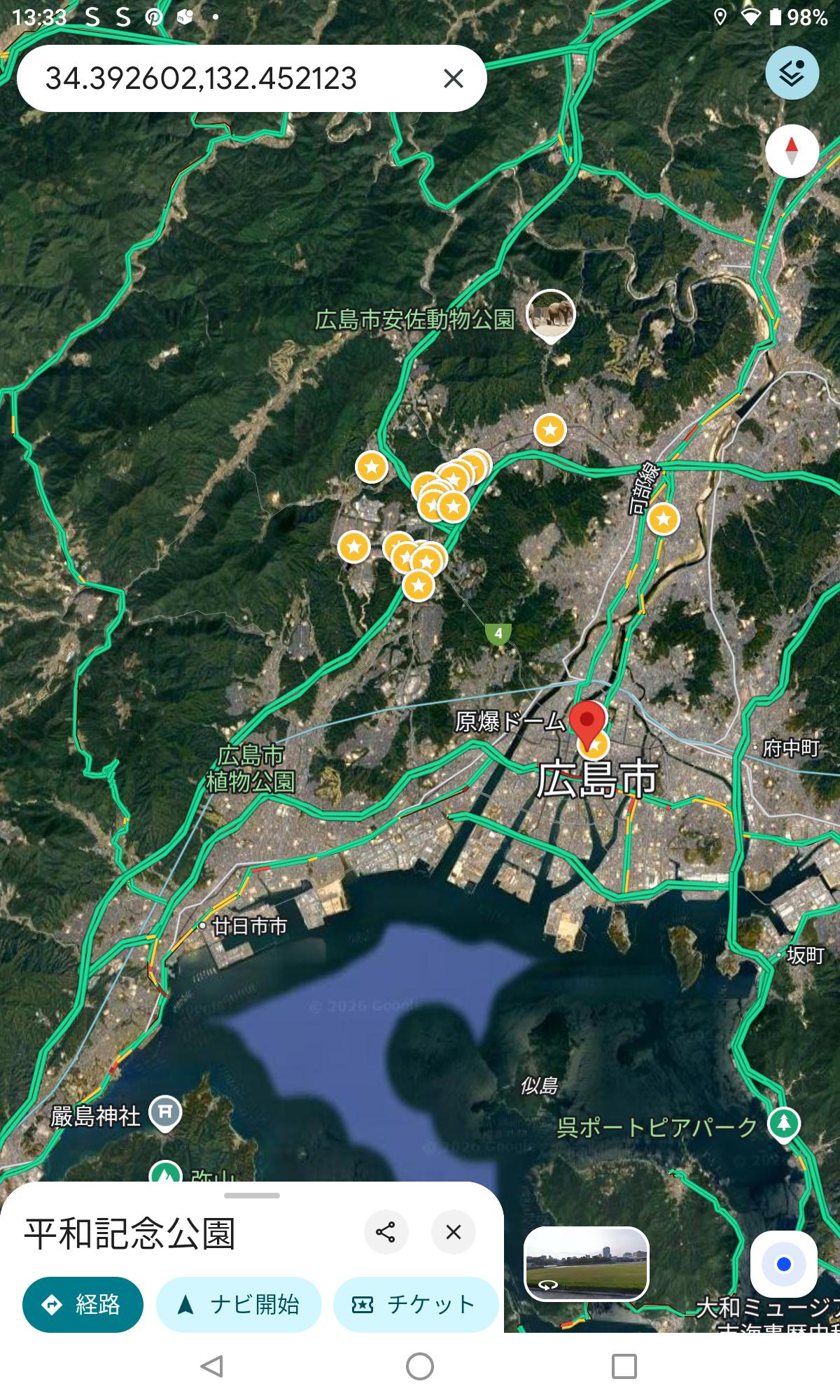Go back with the system back button

(211, 1366)
